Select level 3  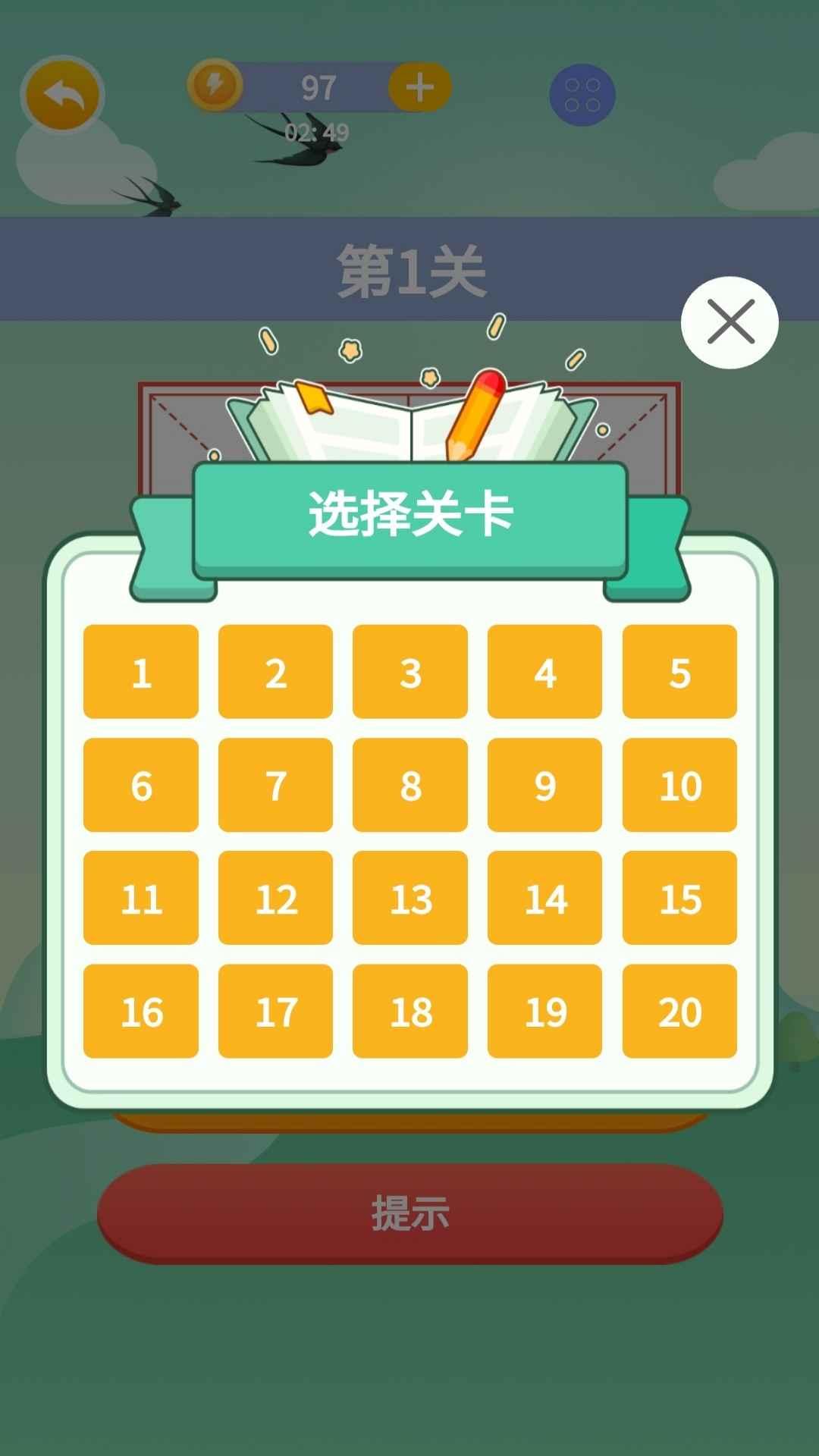point(410,672)
